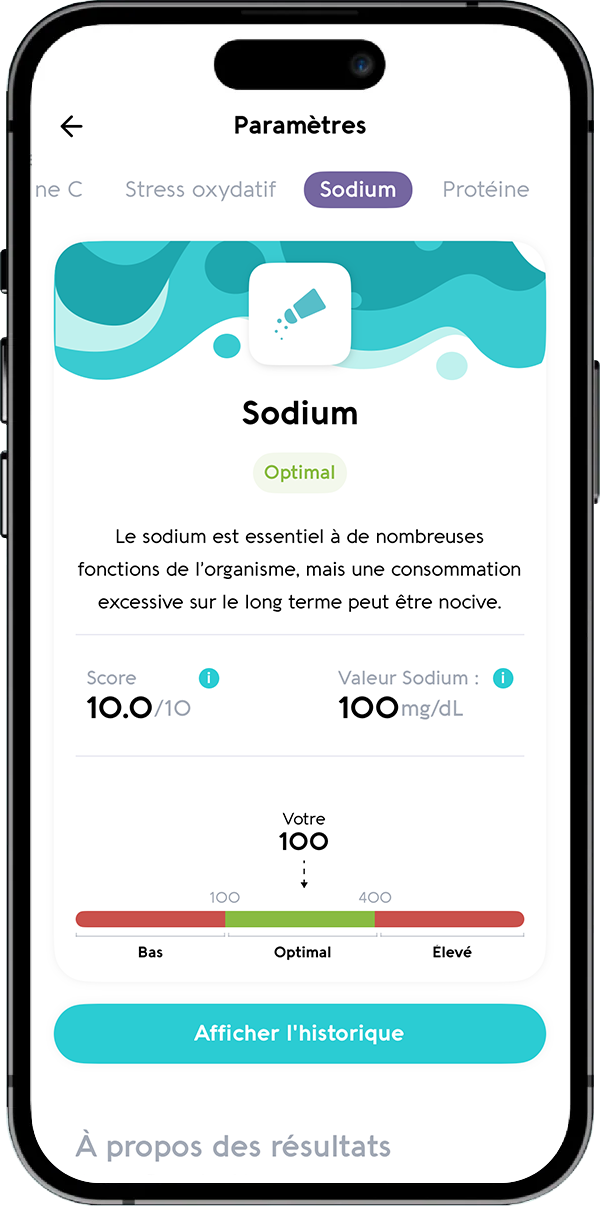Switch to the Protéine tab
The height and width of the screenshot is (1206, 600).
point(485,189)
